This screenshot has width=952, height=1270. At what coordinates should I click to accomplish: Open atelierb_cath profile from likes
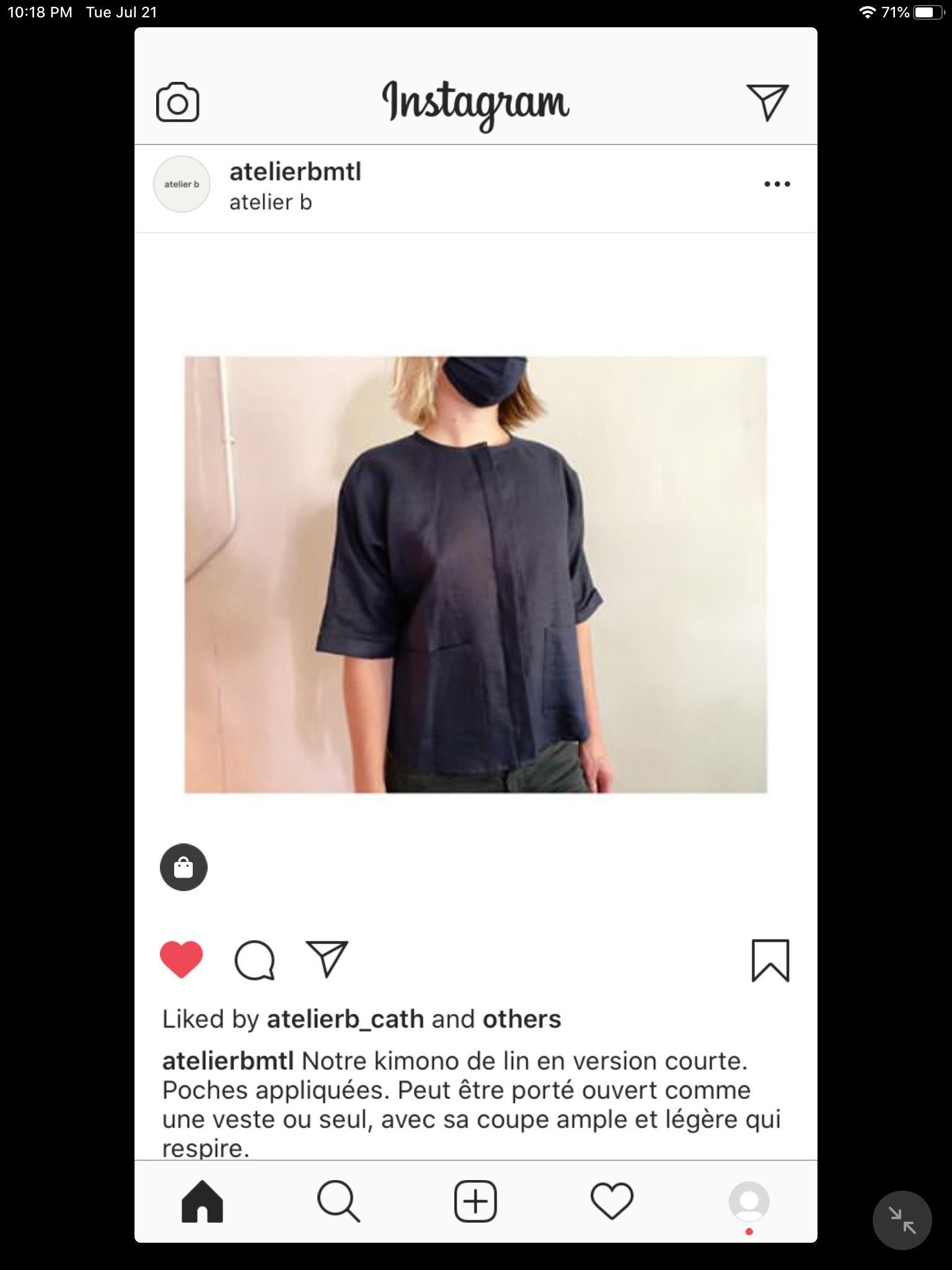[x=345, y=1019]
